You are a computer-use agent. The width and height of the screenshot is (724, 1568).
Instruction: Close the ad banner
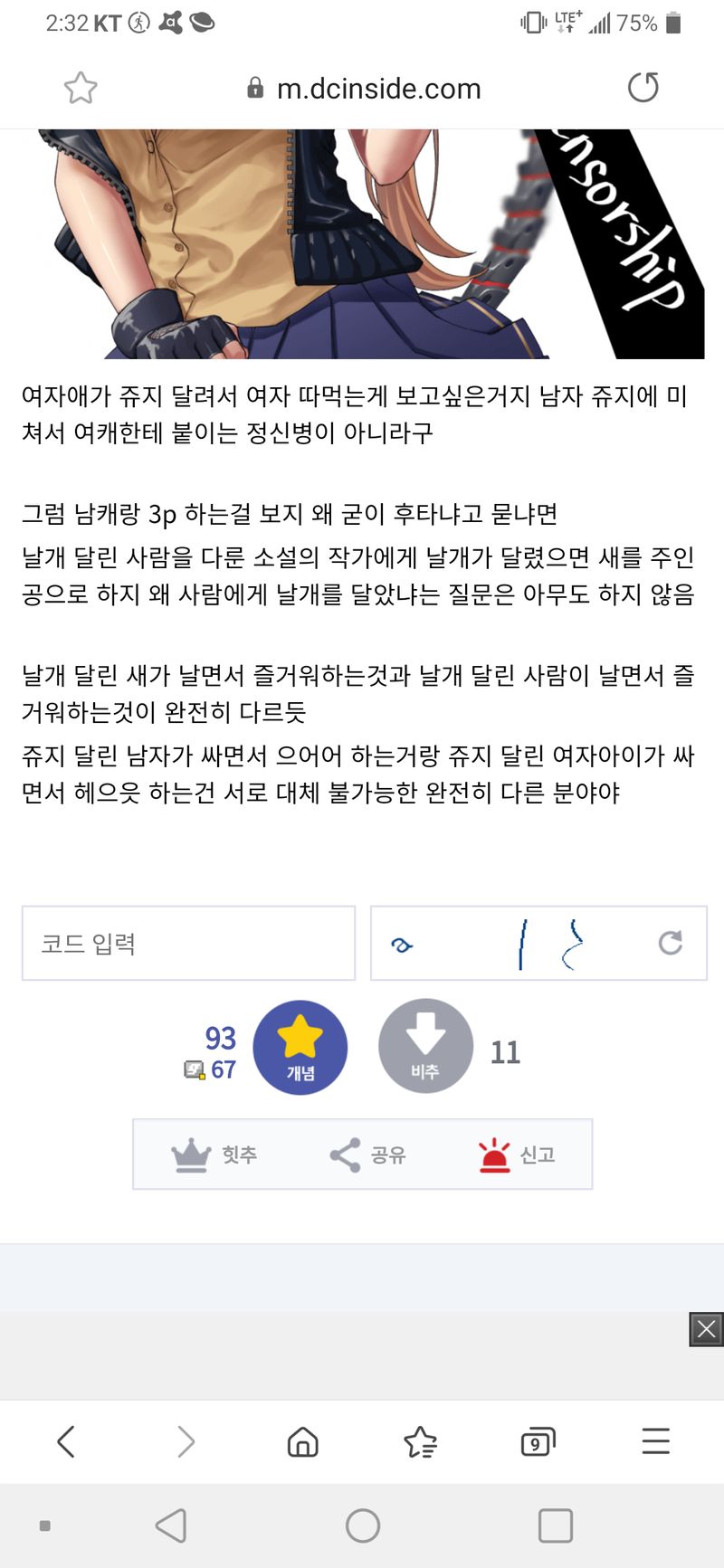pyautogui.click(x=706, y=1329)
